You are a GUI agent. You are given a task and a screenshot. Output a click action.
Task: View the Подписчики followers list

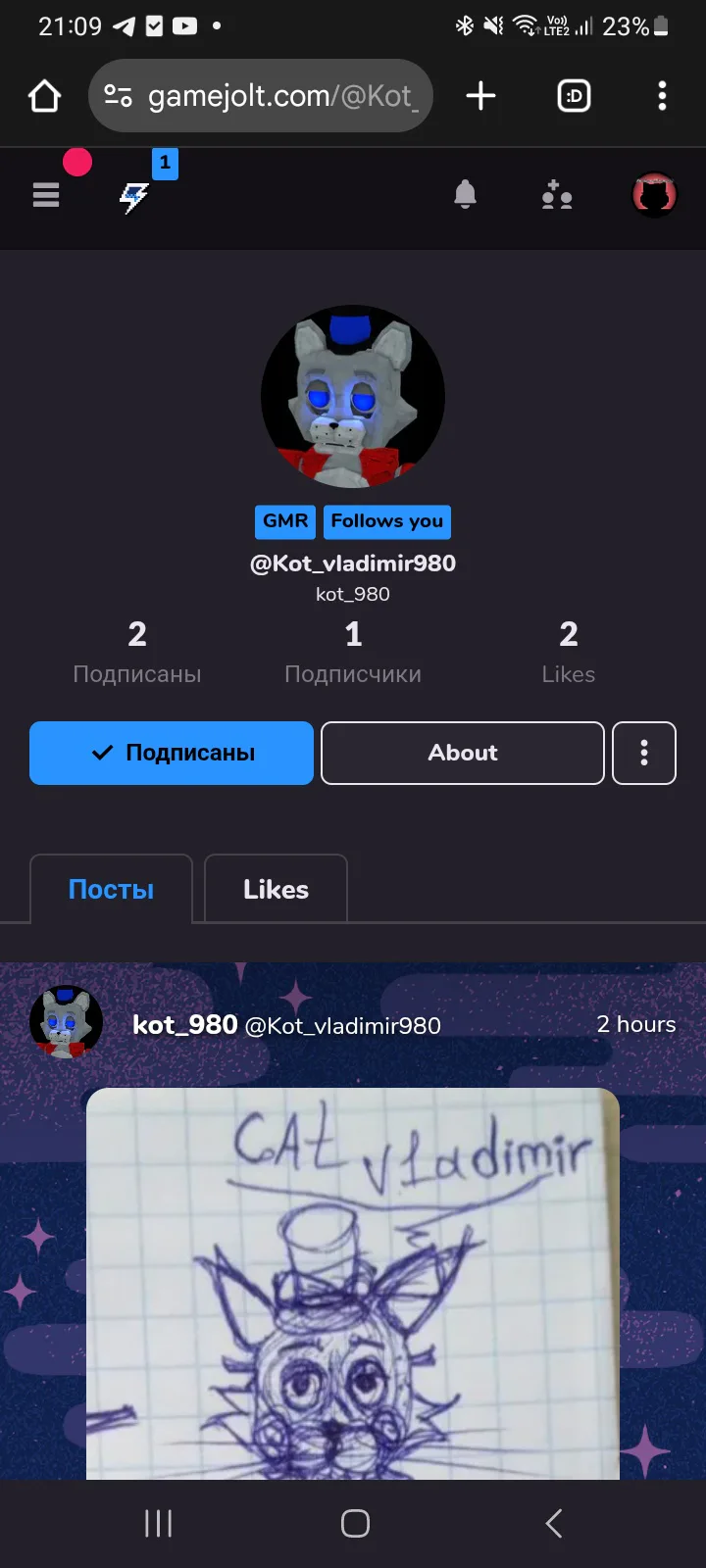pyautogui.click(x=353, y=653)
